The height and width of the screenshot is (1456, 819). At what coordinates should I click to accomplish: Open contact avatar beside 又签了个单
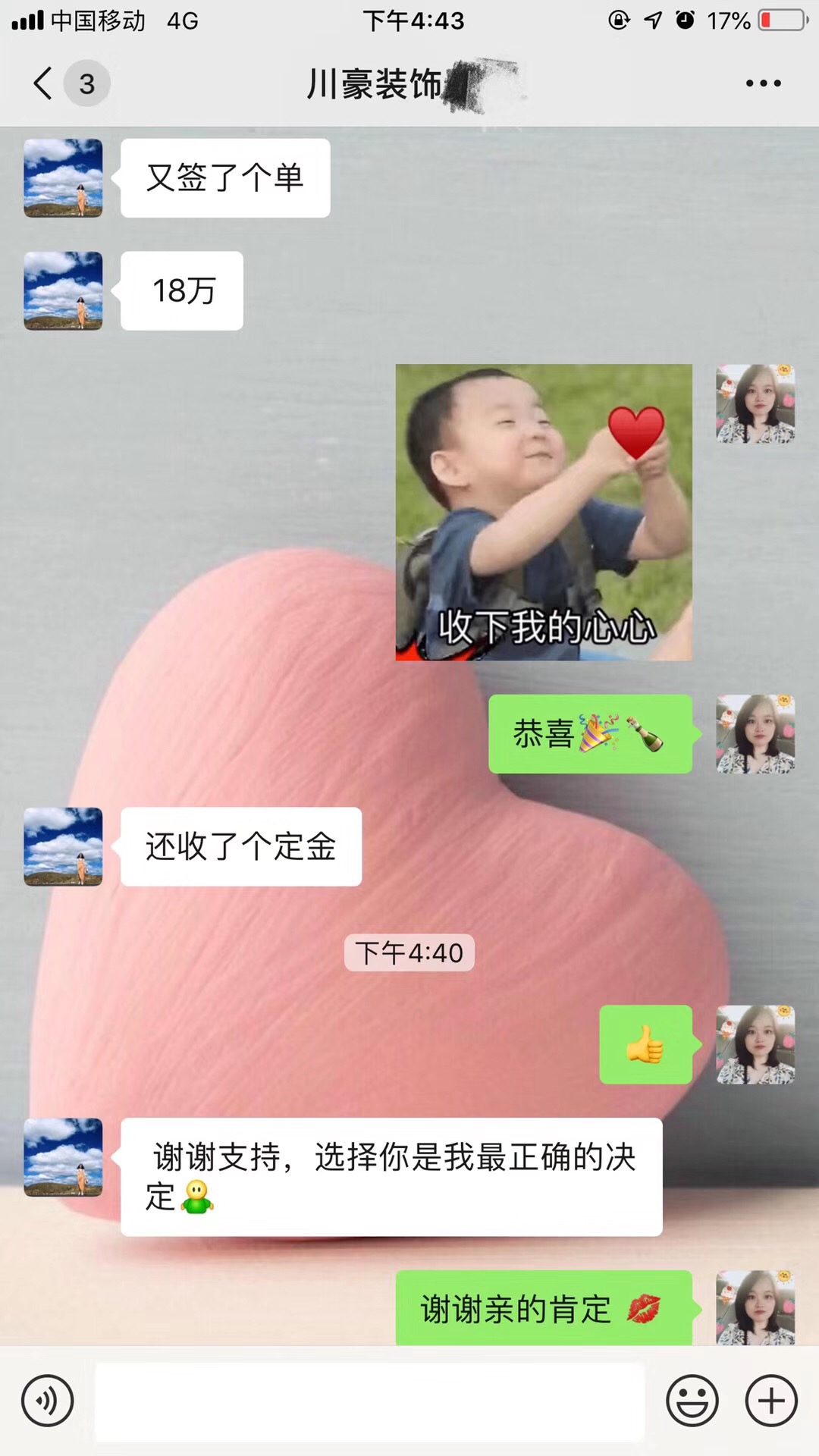click(x=63, y=178)
